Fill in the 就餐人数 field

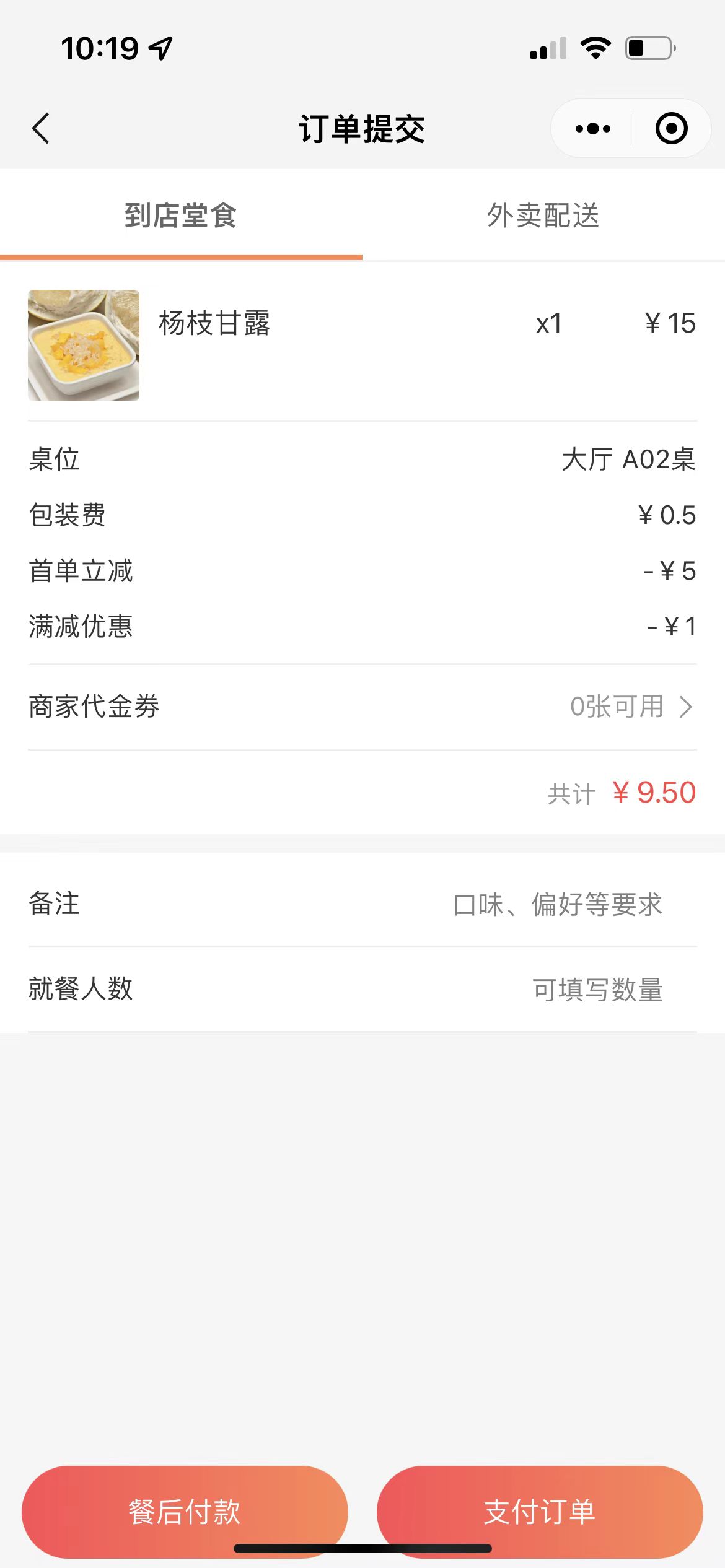[x=597, y=989]
